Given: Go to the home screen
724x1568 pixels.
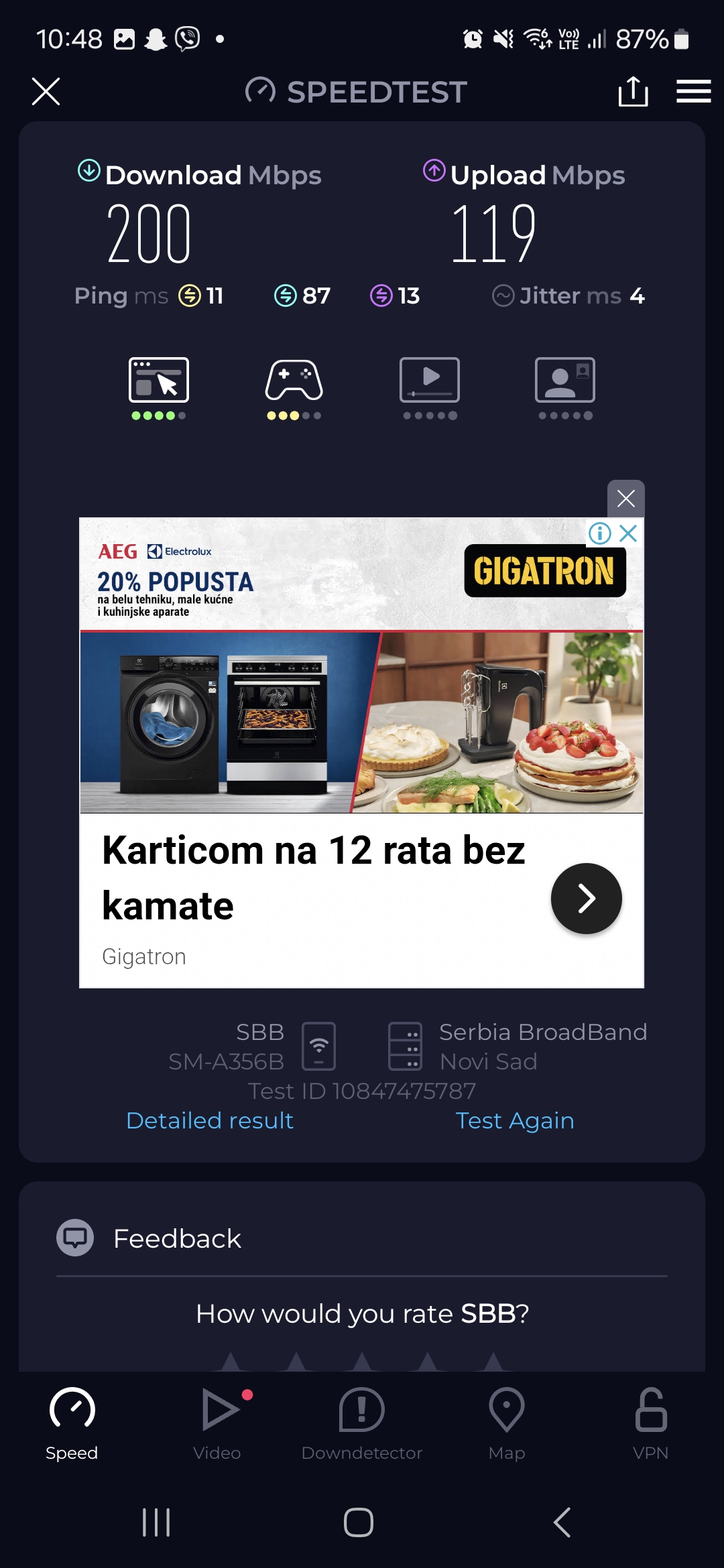Looking at the screenshot, I should 359,1522.
